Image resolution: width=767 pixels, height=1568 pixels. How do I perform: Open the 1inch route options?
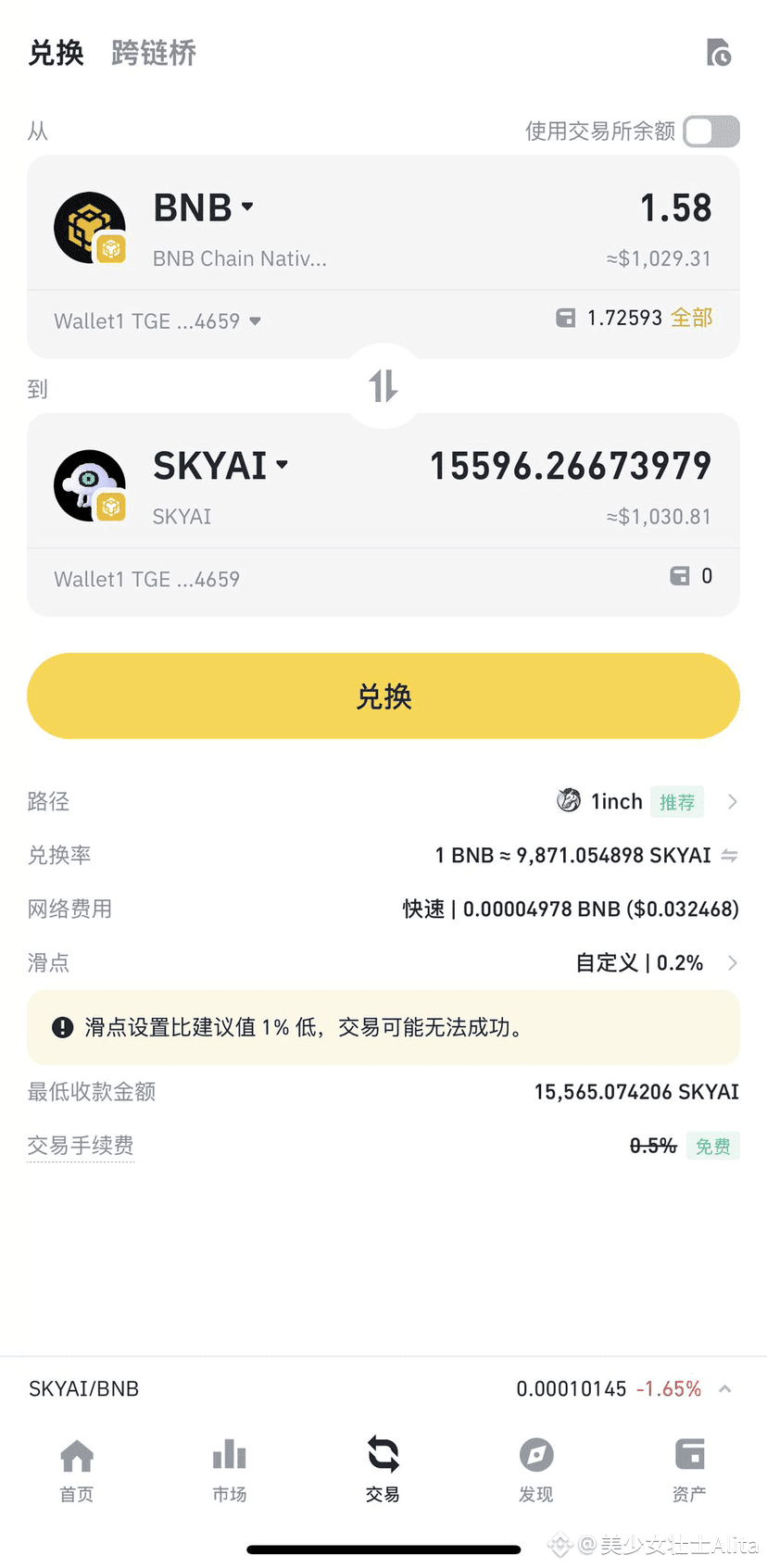(x=647, y=802)
